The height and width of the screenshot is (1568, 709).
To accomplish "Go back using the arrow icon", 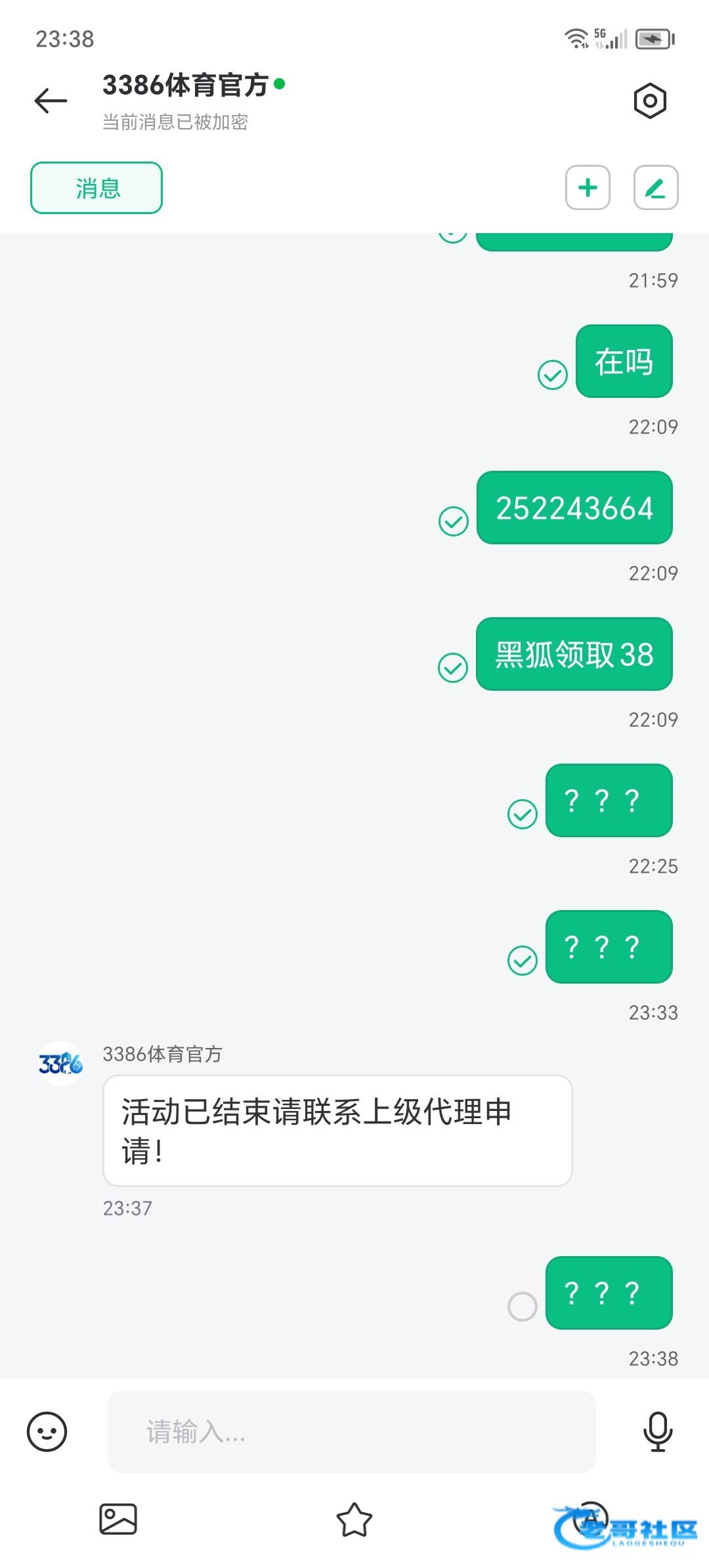I will pyautogui.click(x=51, y=100).
